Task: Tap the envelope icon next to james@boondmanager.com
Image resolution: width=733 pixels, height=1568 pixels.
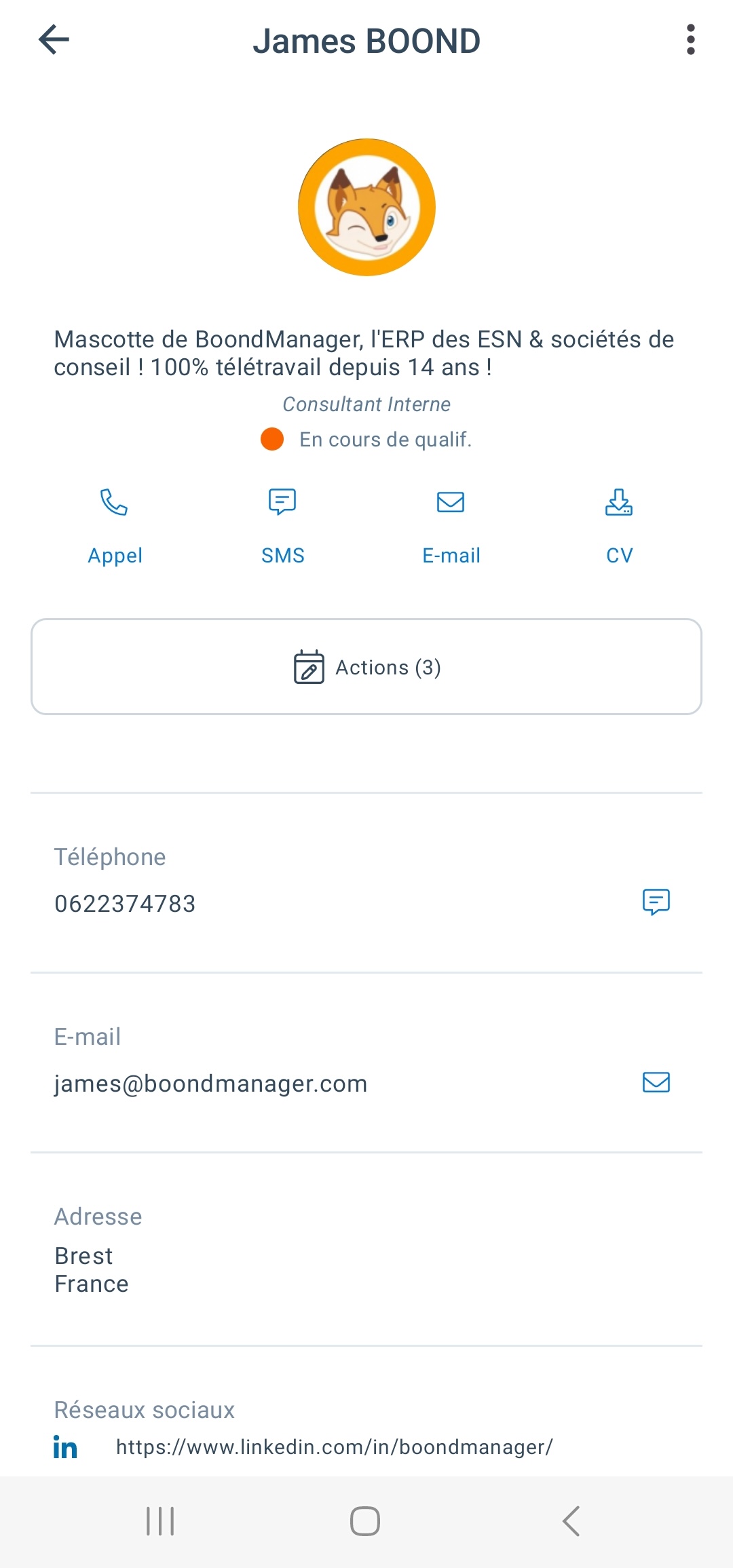Action: [x=656, y=1082]
